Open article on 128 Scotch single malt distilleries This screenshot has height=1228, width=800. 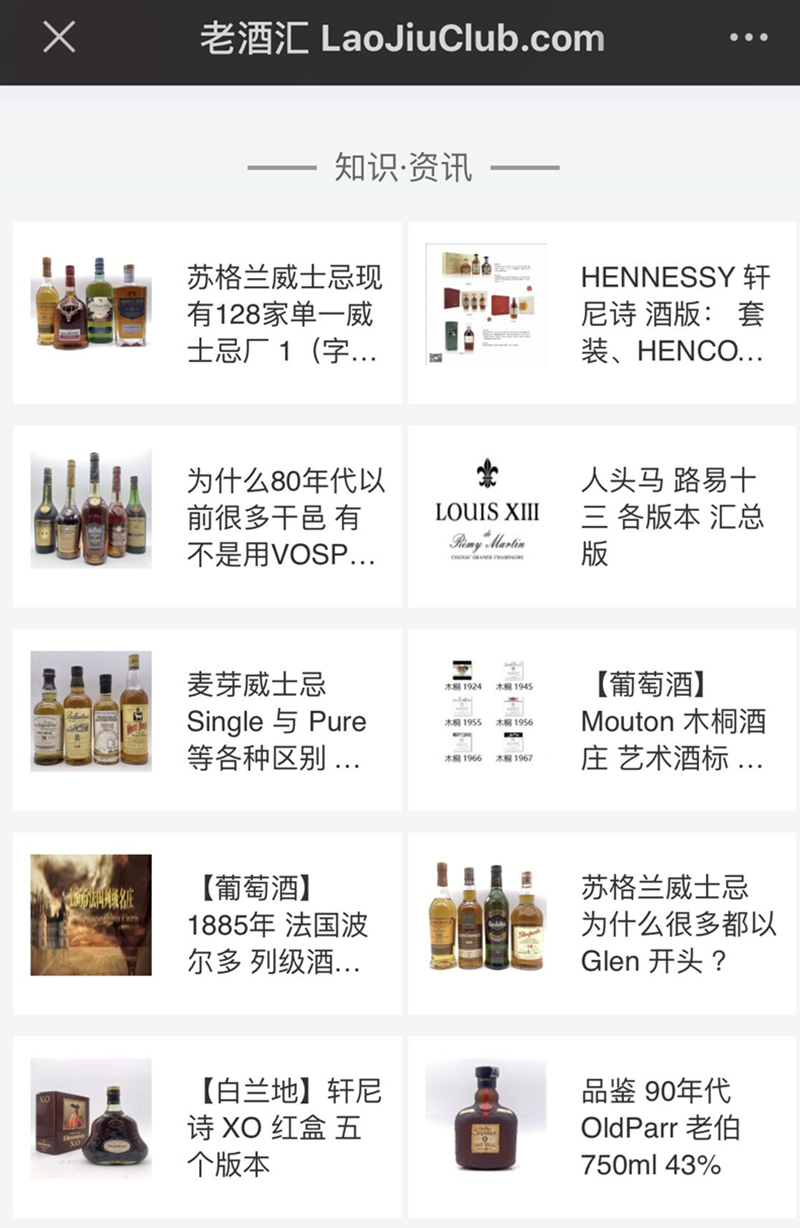(207, 313)
